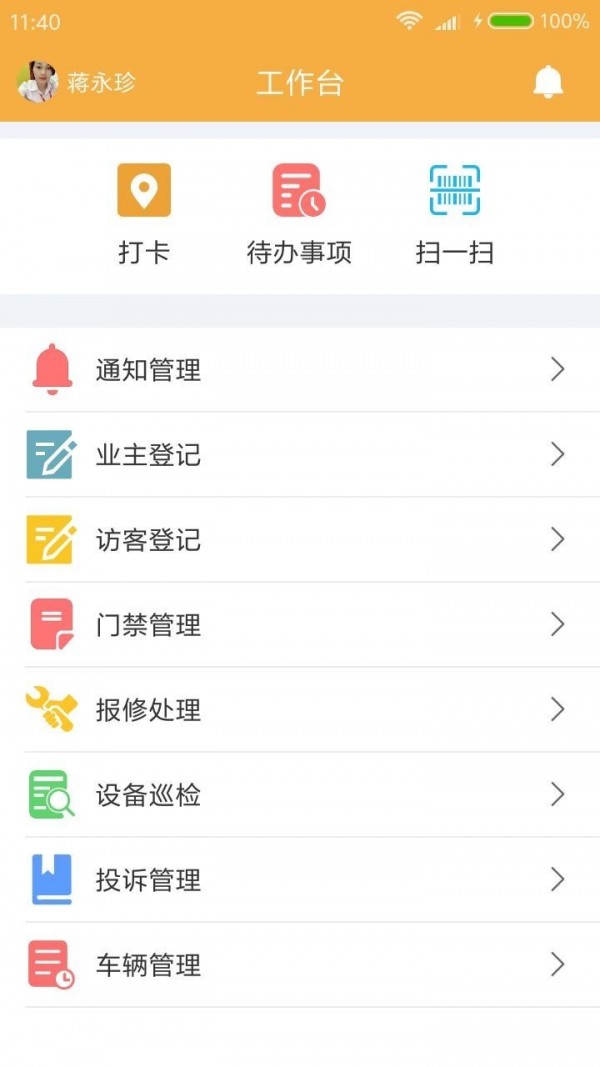600x1067 pixels.
Task: Launch the 扫一扫 scanner
Action: point(455,213)
